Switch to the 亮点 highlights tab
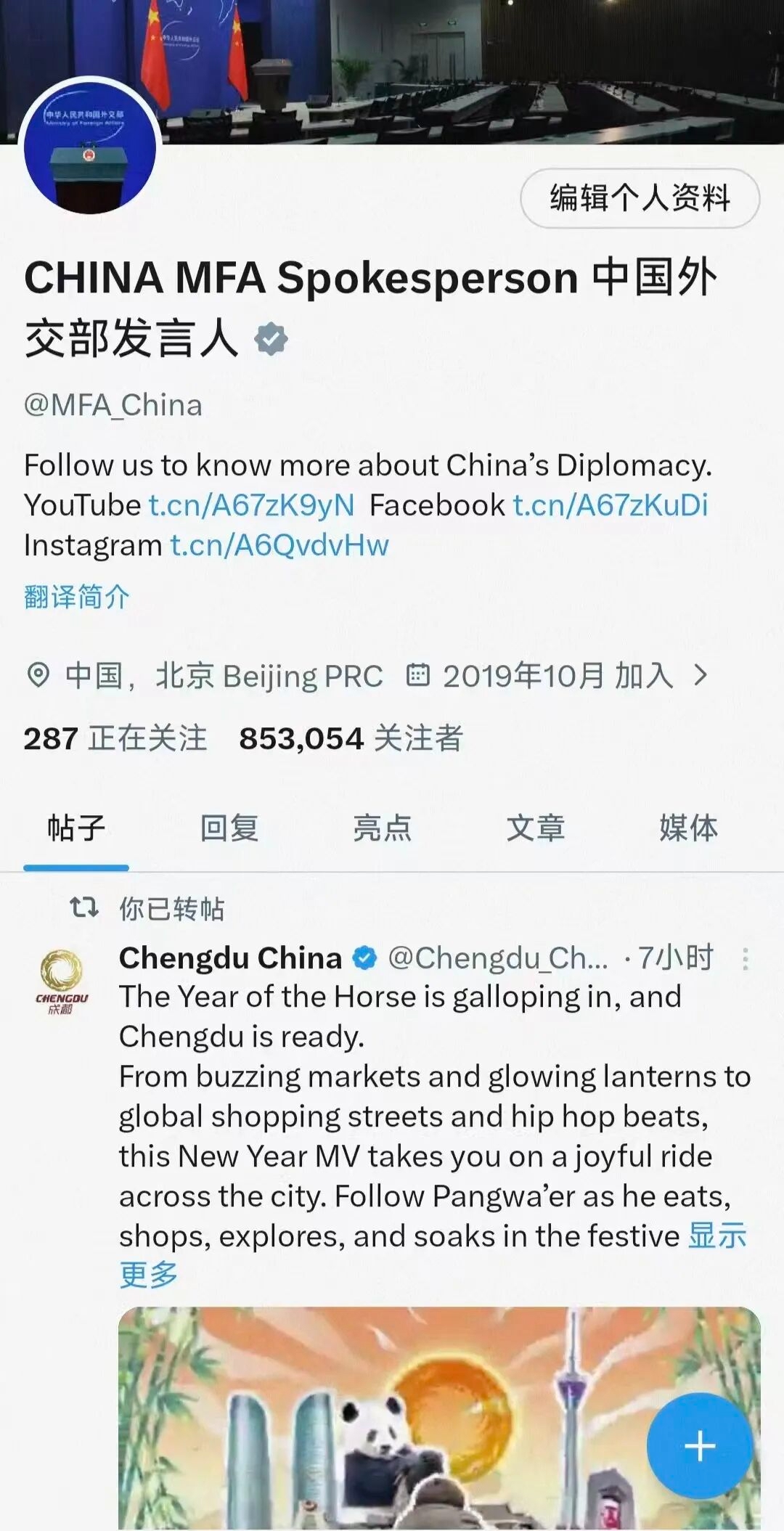This screenshot has width=784, height=1531. 383,828
